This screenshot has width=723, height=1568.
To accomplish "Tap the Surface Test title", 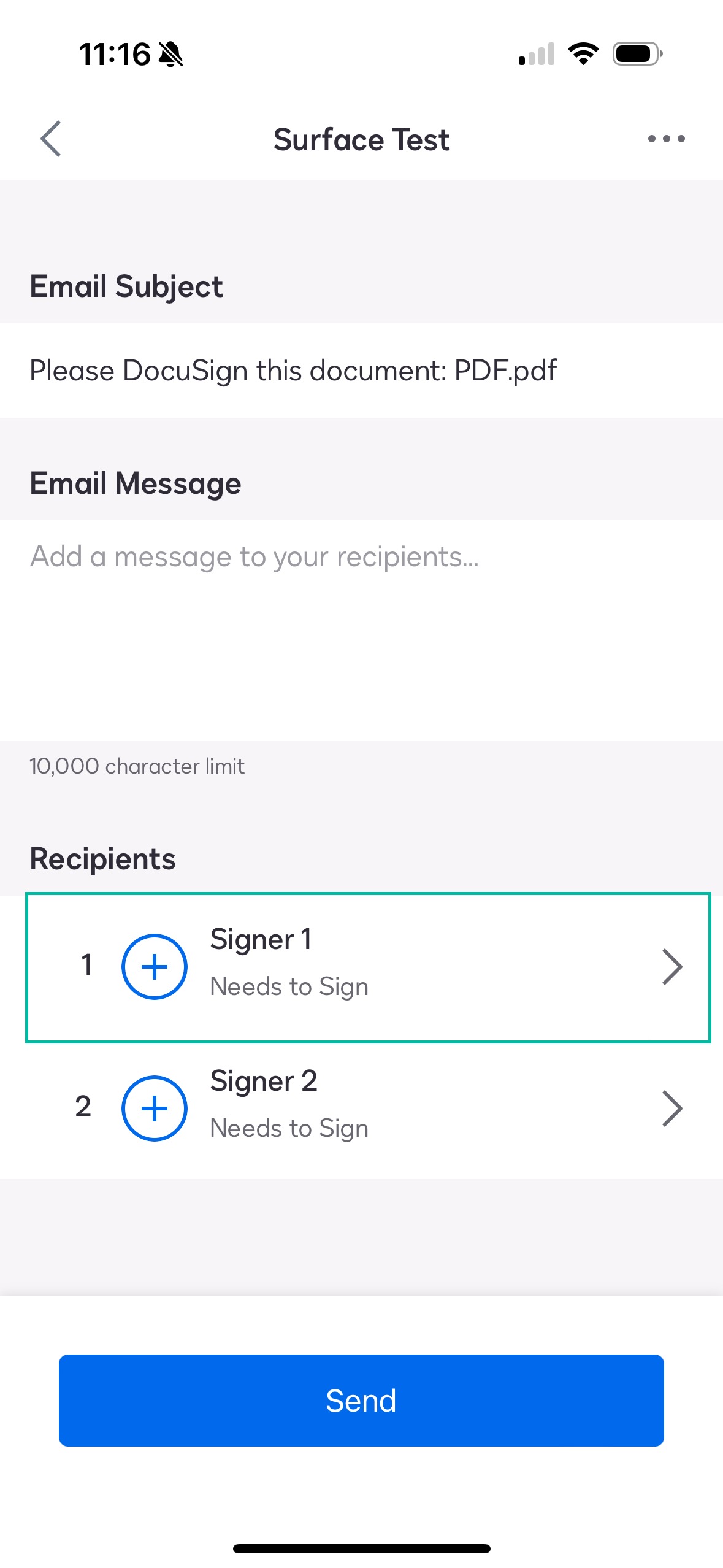I will [x=362, y=139].
